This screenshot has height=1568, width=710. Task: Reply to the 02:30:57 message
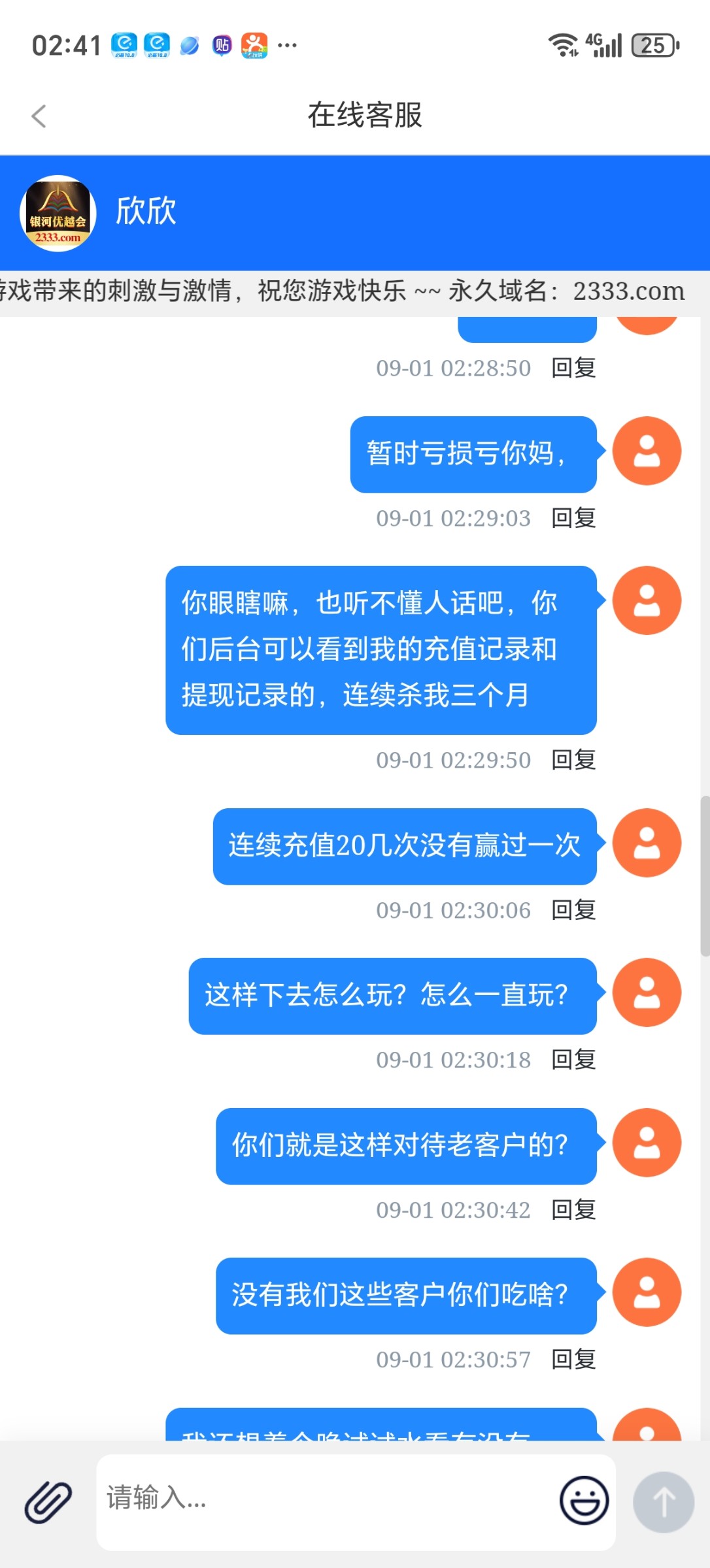[573, 1360]
